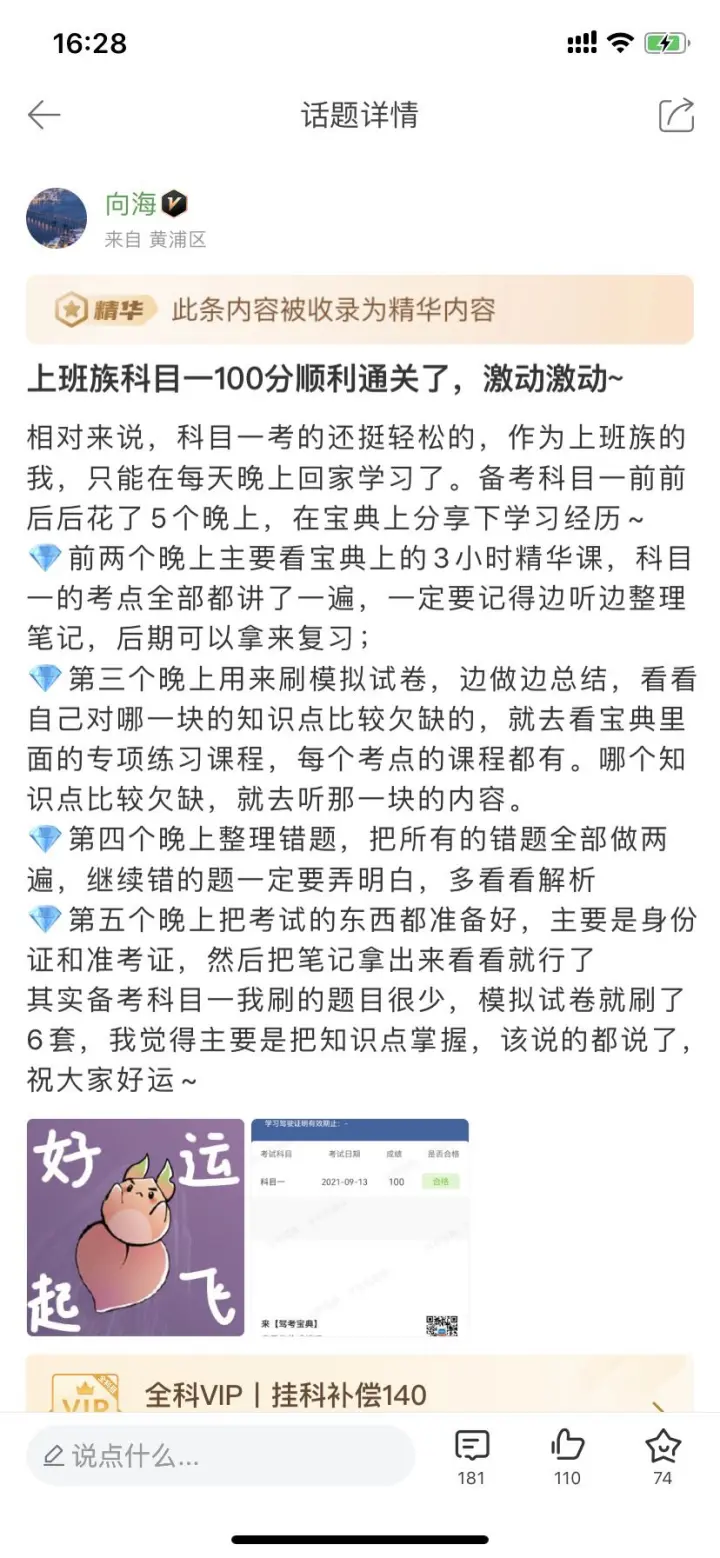Open username 向海's profile
720x1558 pixels.
point(132,204)
